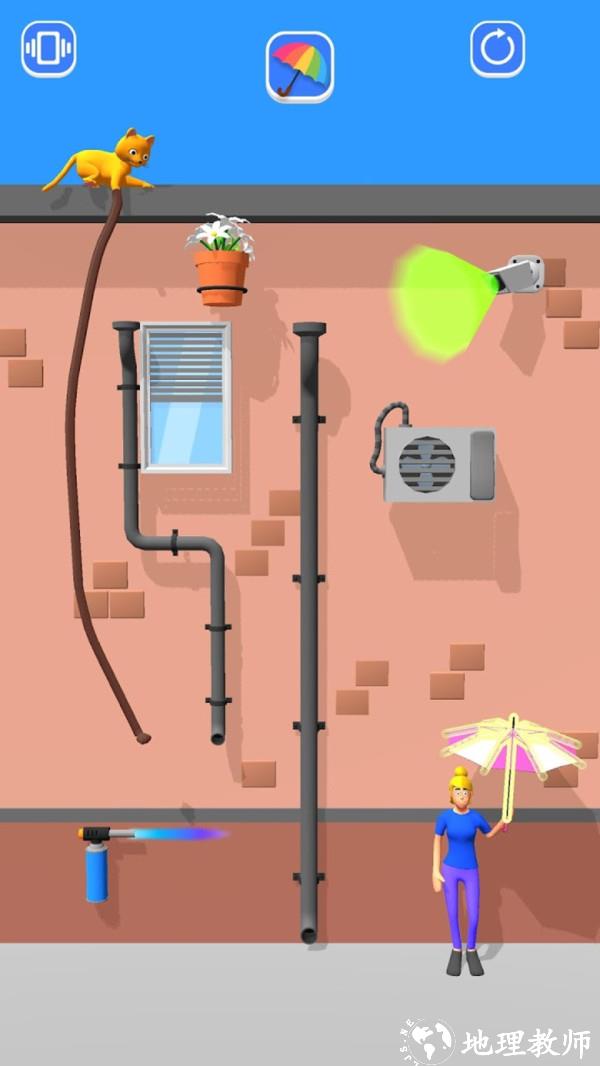Restart the level with reset icon
600x1066 pixels.
pos(497,49)
